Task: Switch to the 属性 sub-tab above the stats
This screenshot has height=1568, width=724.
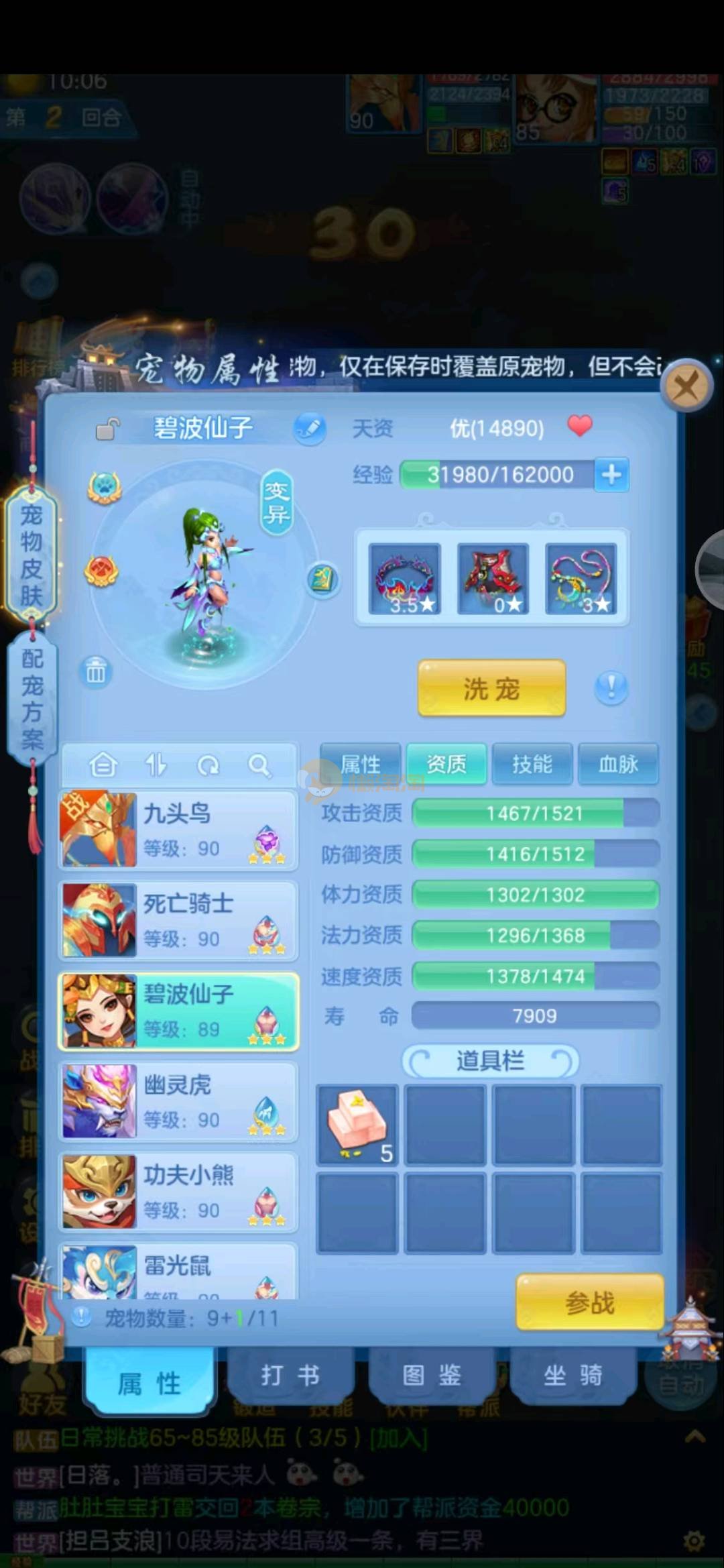Action: 361,764
